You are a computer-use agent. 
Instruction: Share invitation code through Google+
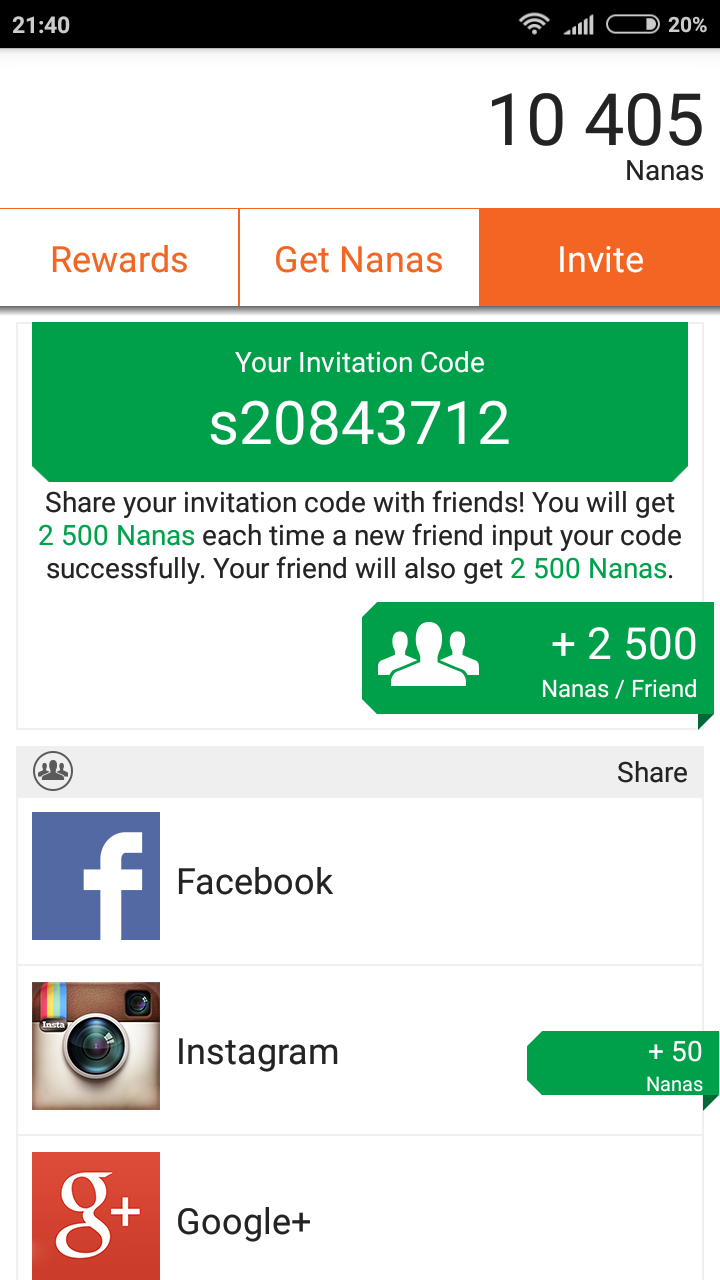point(360,1221)
